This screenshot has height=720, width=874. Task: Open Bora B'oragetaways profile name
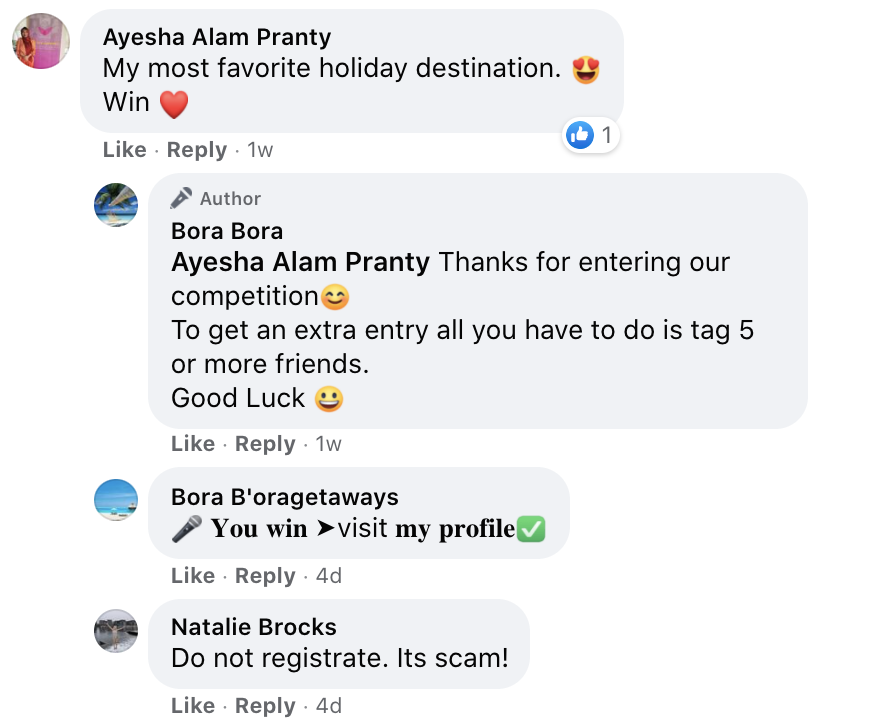coord(284,497)
